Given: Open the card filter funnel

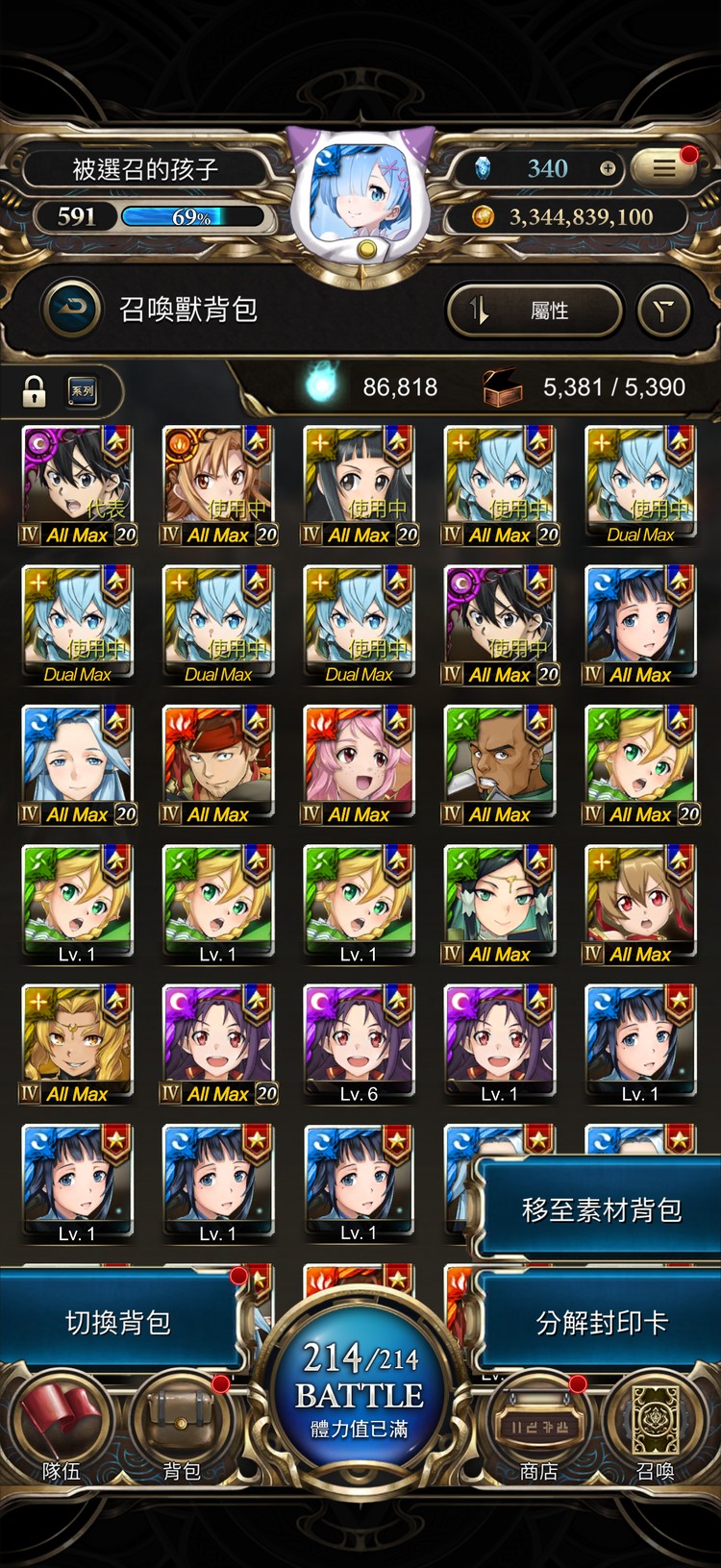Looking at the screenshot, I should [x=663, y=311].
